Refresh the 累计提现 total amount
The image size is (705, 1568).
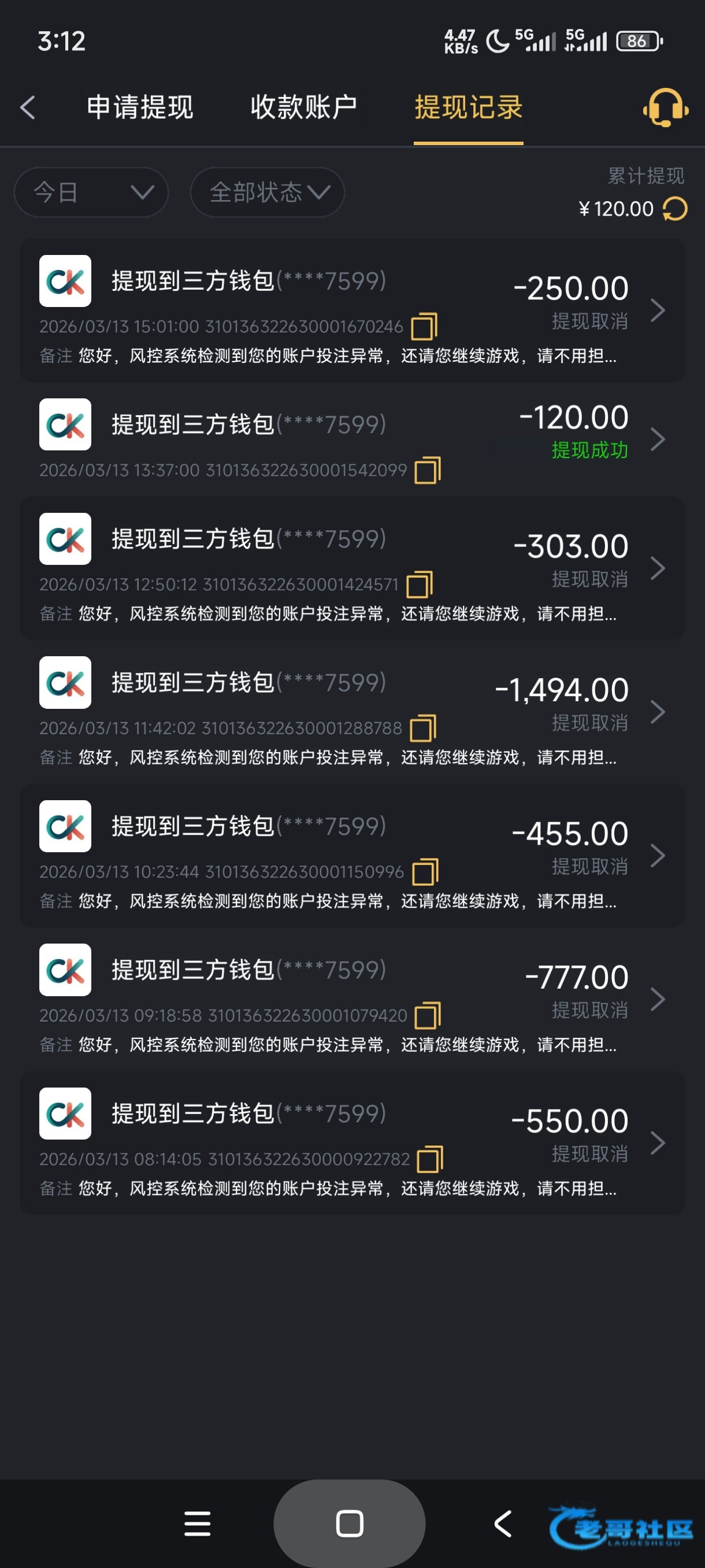click(x=675, y=209)
